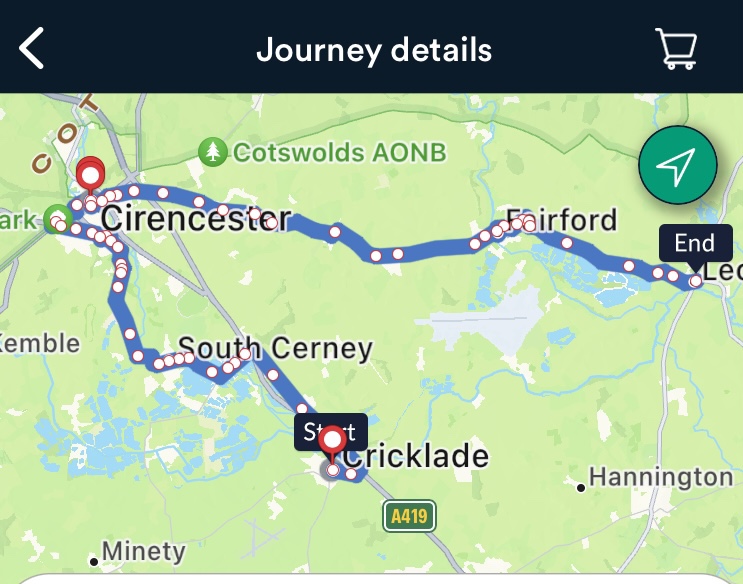Image resolution: width=743 pixels, height=584 pixels.
Task: Open the shopping cart
Action: [676, 48]
